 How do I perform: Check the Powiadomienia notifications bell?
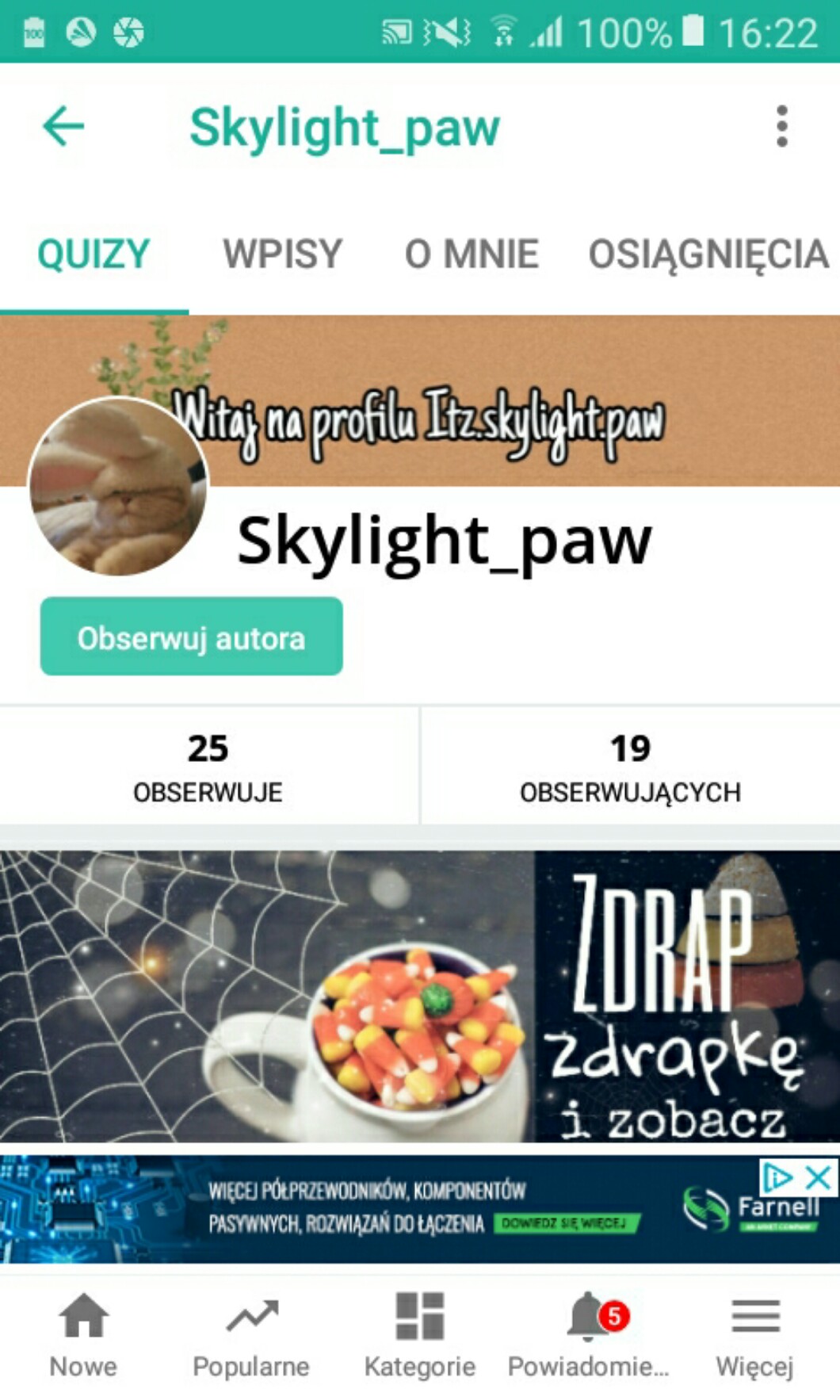588,1332
